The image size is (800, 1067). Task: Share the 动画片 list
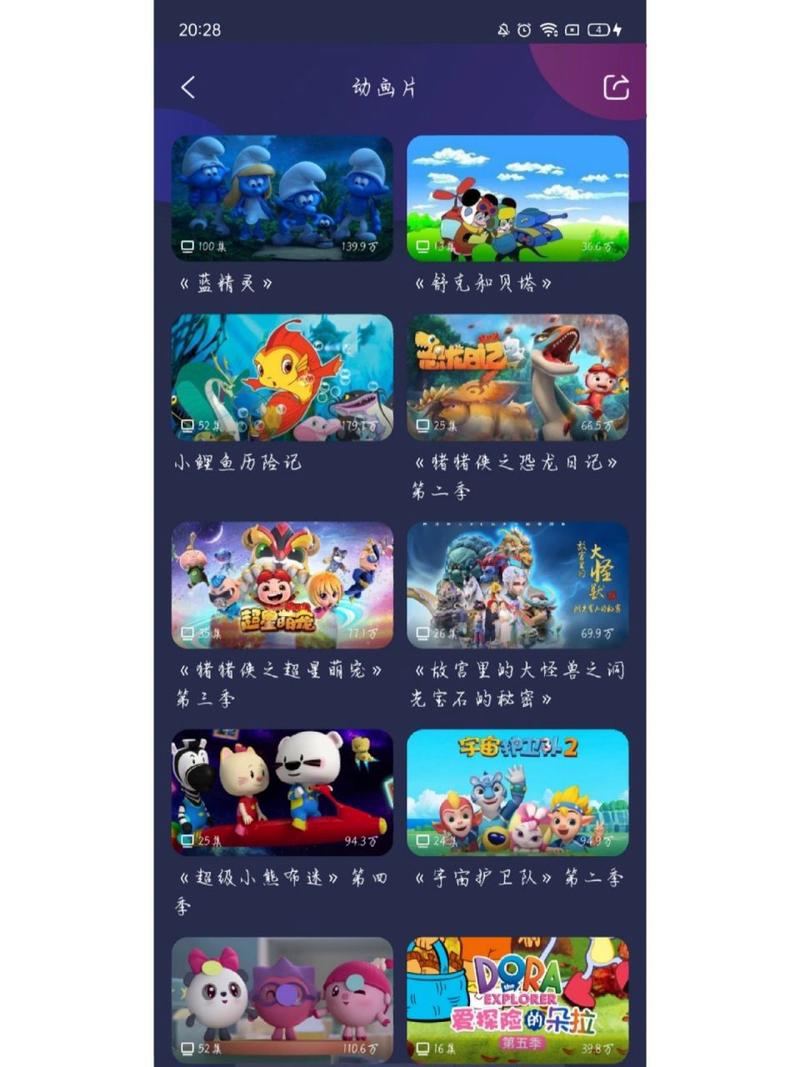[616, 88]
